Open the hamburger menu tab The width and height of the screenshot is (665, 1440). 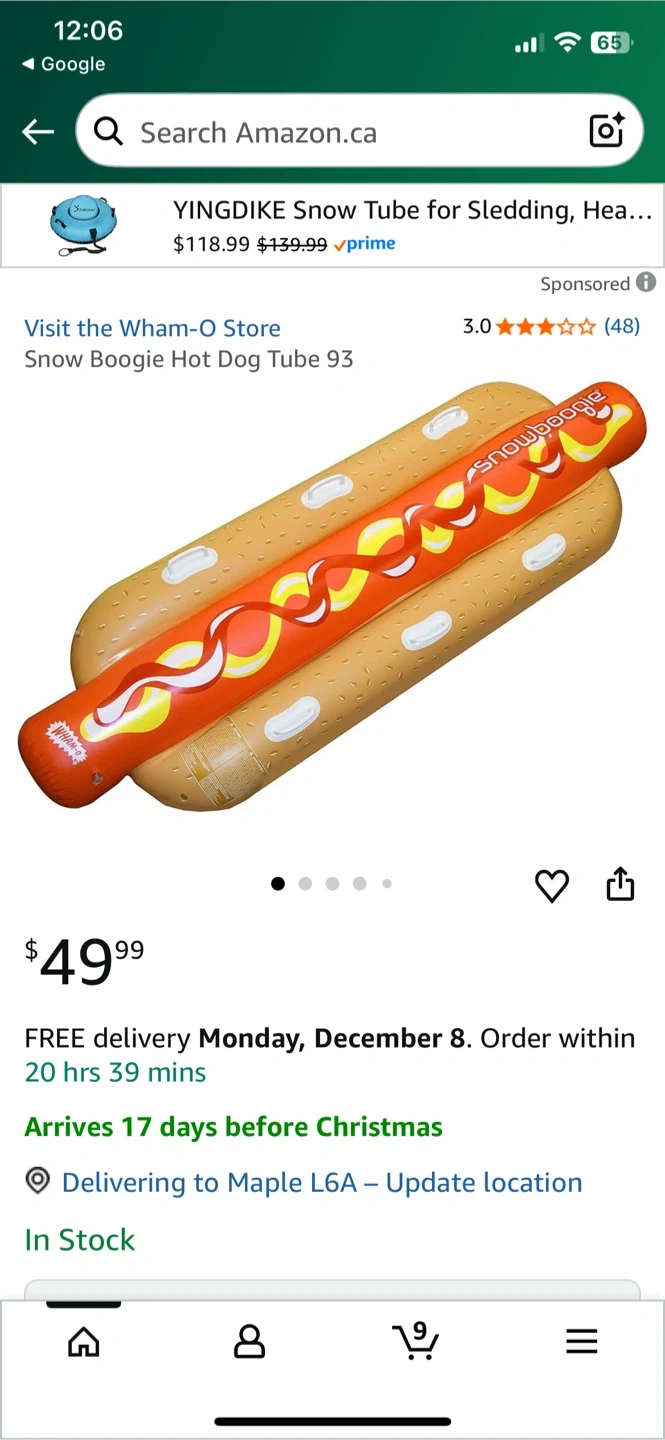[581, 1341]
